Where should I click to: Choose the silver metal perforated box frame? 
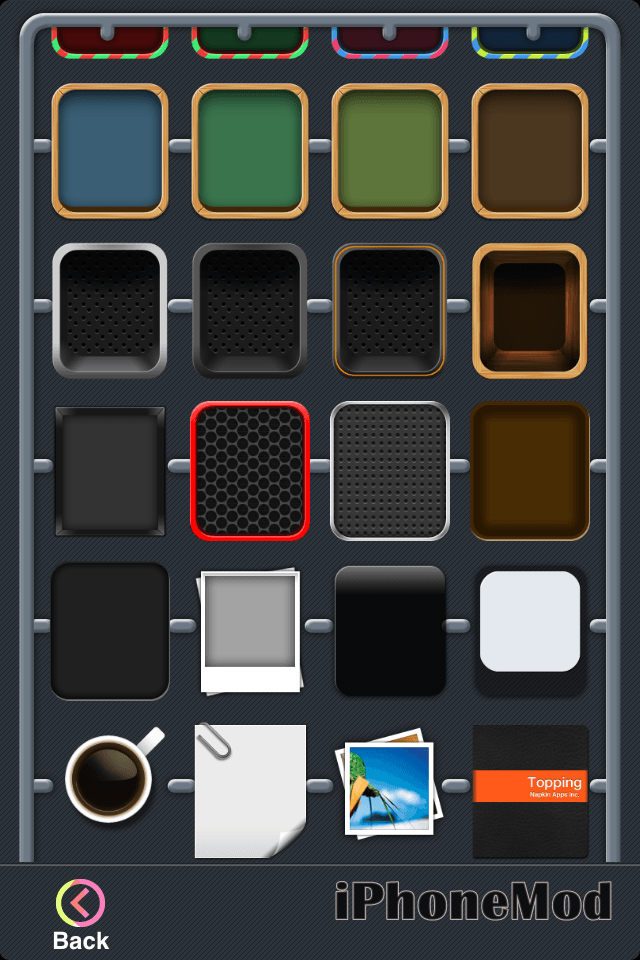[x=110, y=310]
